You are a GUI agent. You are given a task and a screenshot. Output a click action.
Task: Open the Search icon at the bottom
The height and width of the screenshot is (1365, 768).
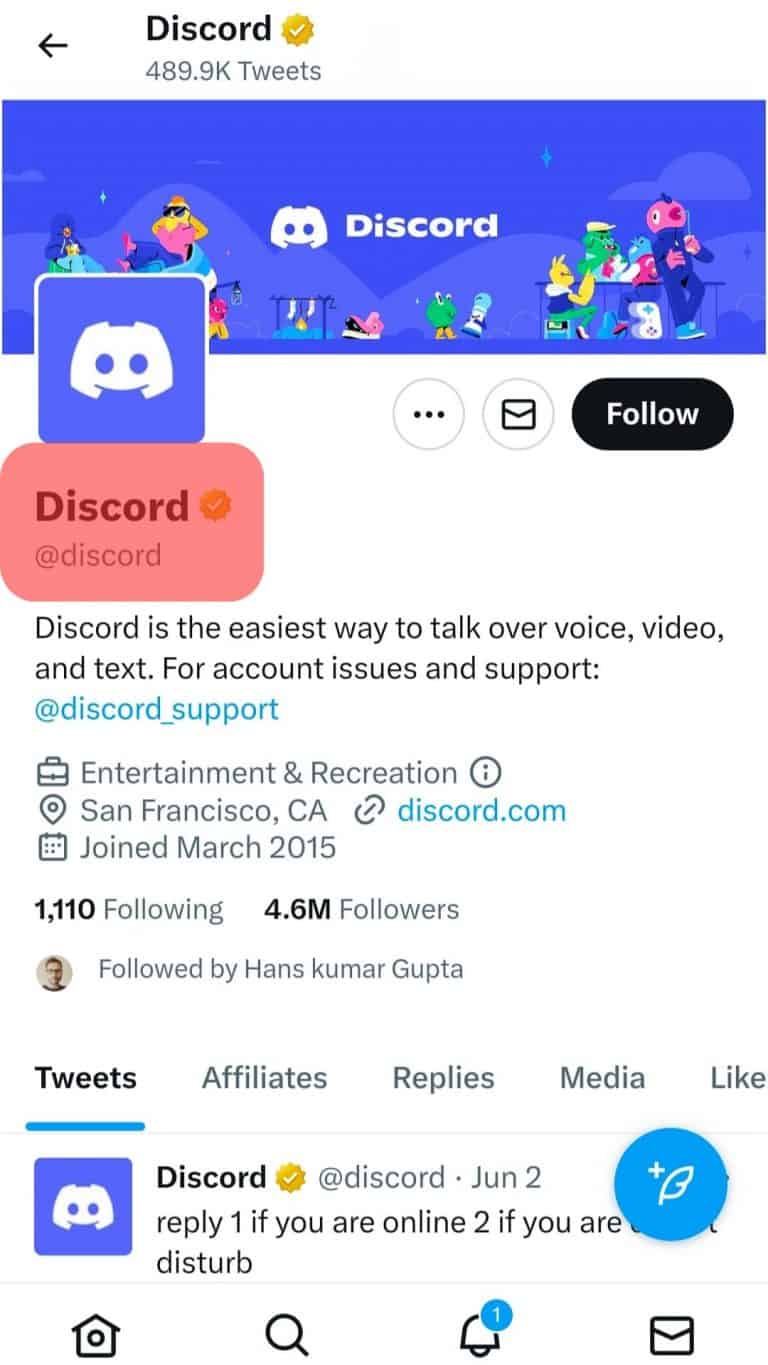[x=288, y=1333]
